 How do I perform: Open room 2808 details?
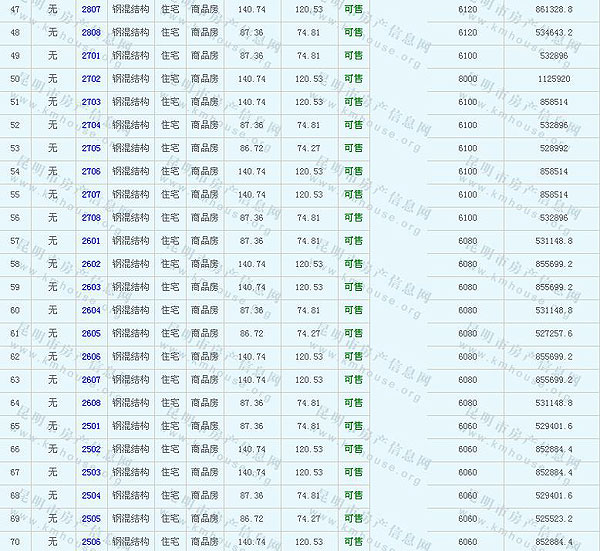click(x=91, y=32)
